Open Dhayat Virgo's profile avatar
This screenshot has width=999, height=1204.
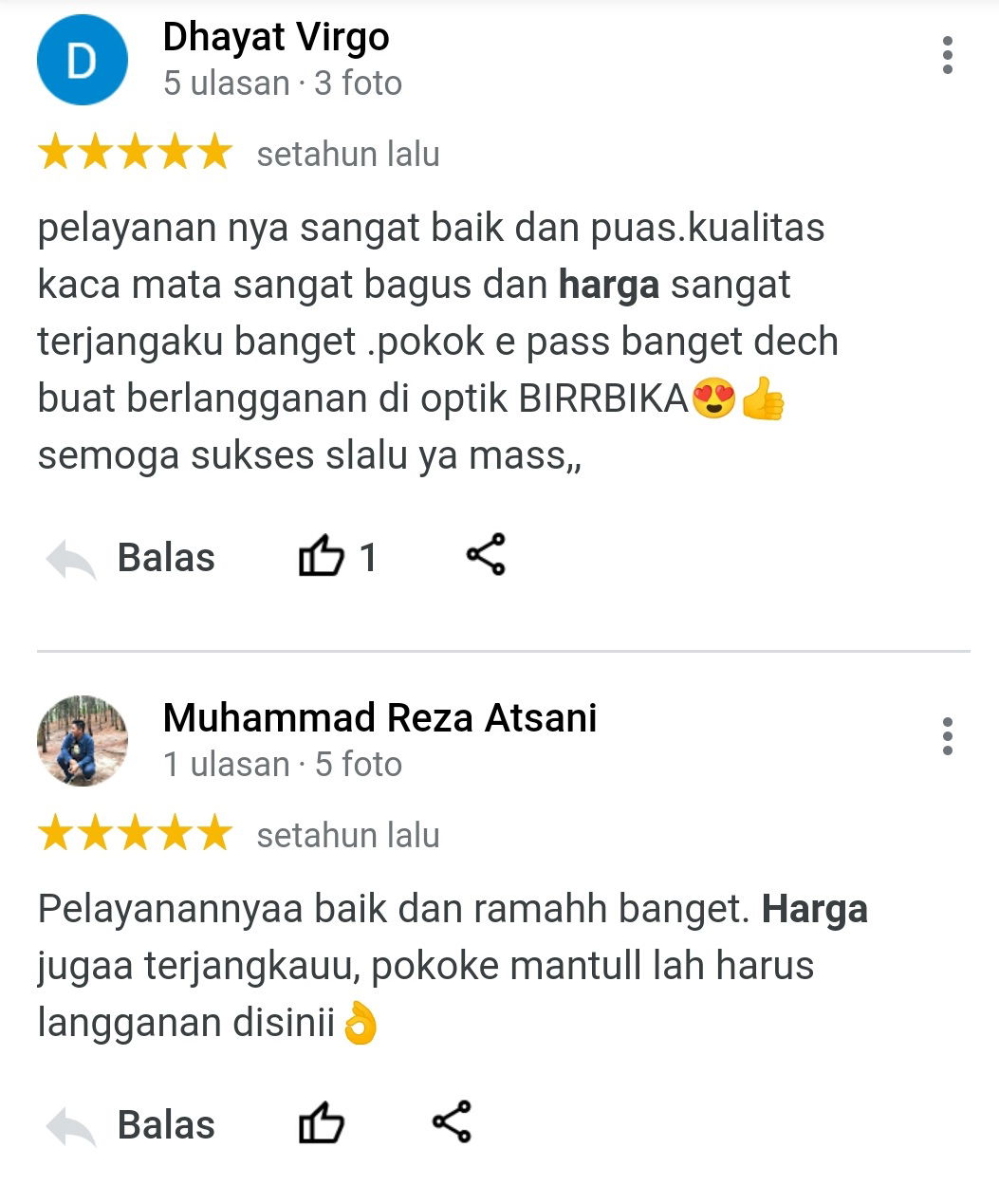(x=82, y=60)
